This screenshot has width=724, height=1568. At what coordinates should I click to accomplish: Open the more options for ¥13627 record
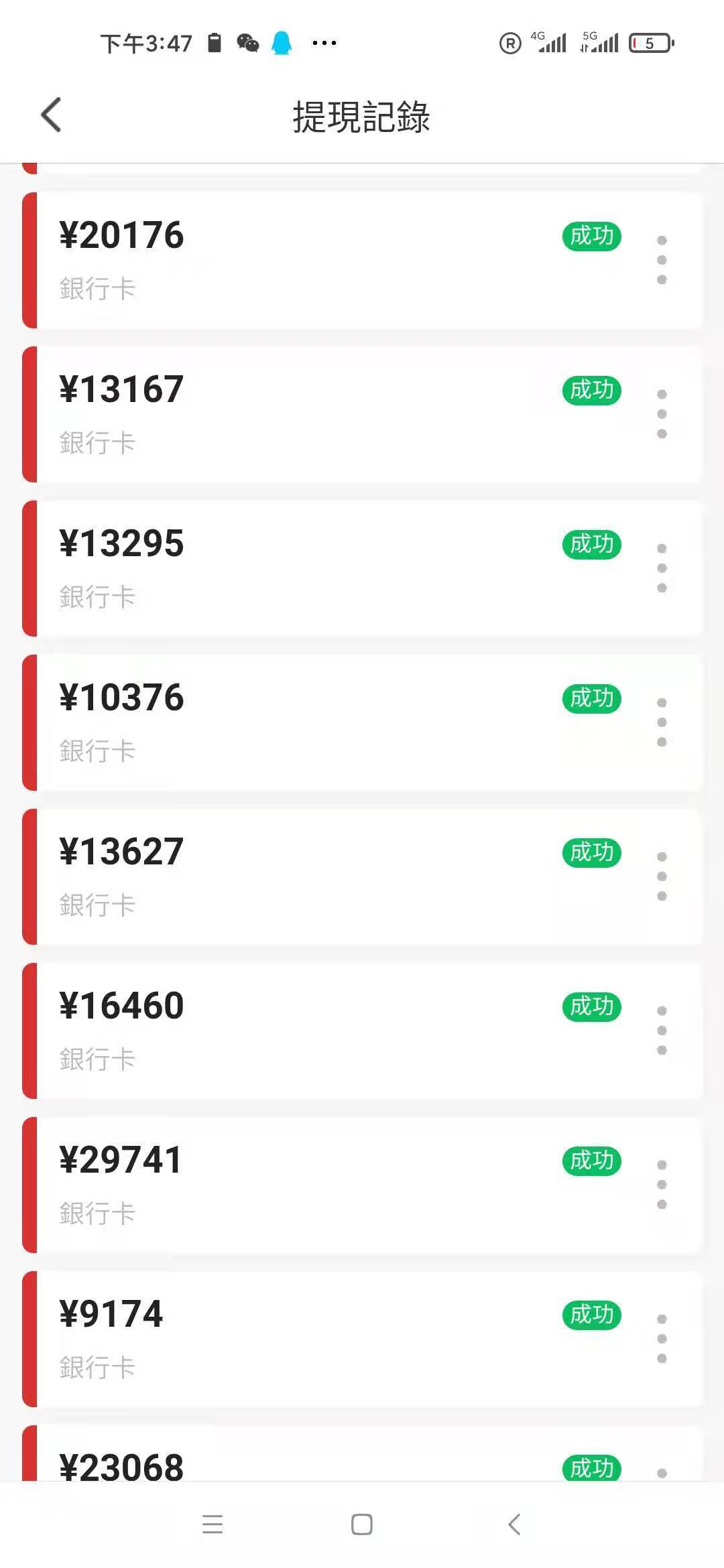[662, 876]
